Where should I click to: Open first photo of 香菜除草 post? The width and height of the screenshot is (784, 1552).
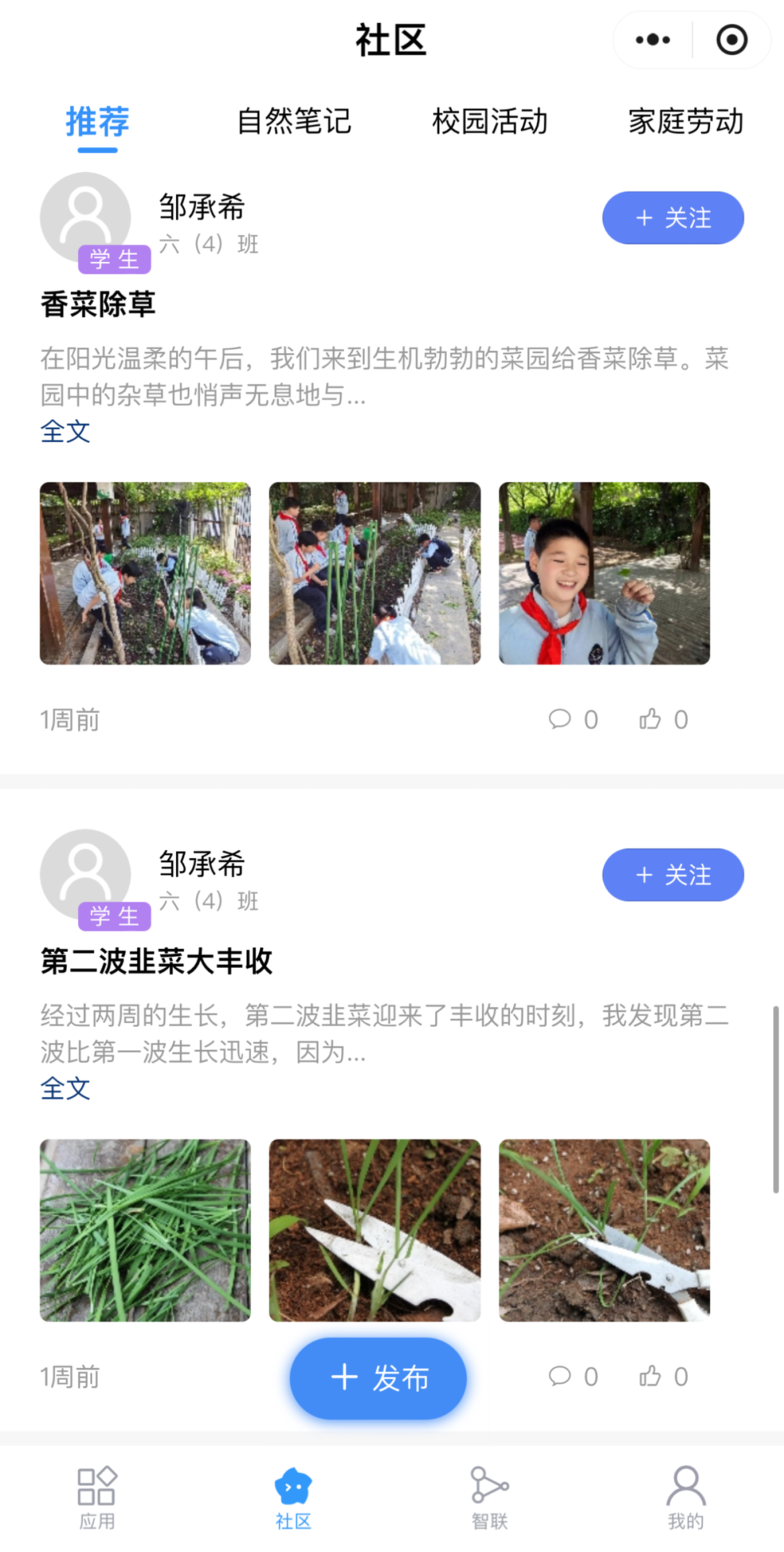point(145,573)
